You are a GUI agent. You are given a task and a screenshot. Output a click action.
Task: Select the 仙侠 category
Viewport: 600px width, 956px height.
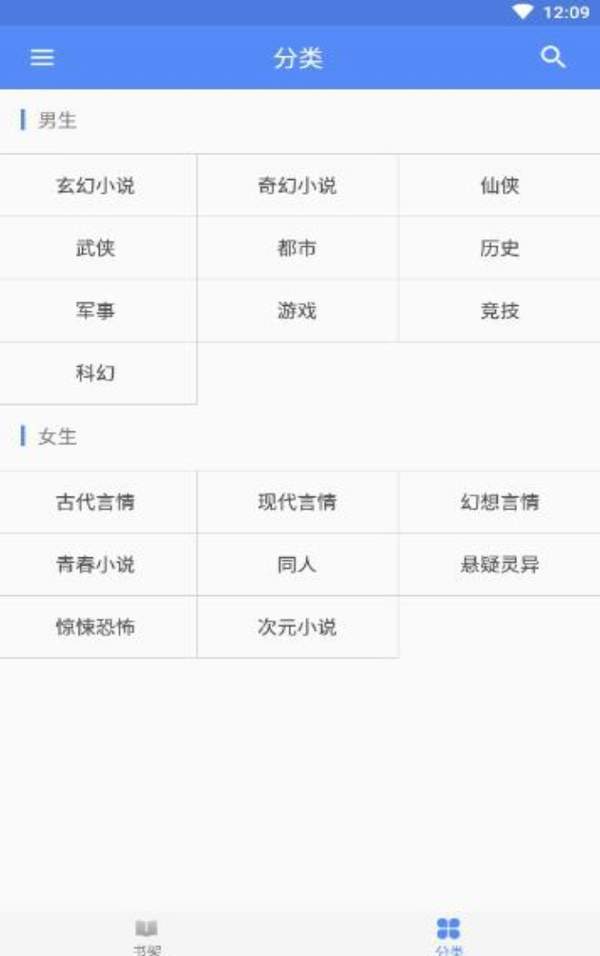pos(499,186)
